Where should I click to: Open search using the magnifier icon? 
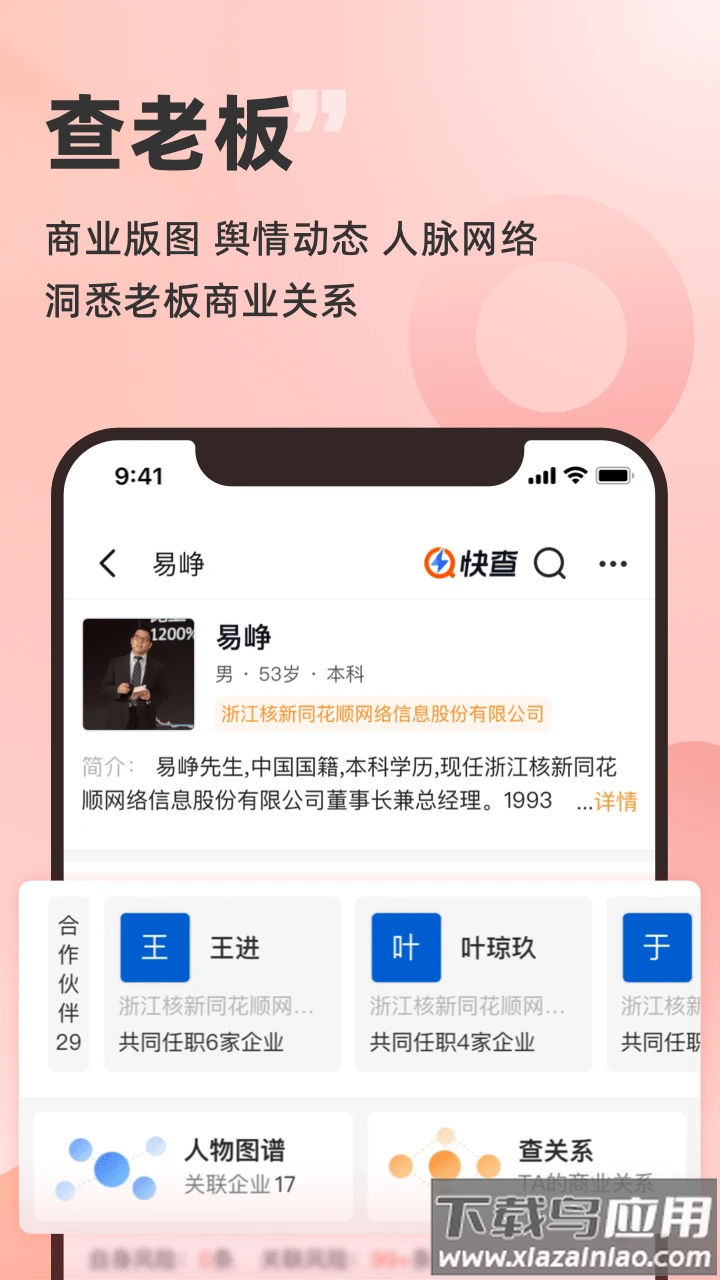coord(546,564)
